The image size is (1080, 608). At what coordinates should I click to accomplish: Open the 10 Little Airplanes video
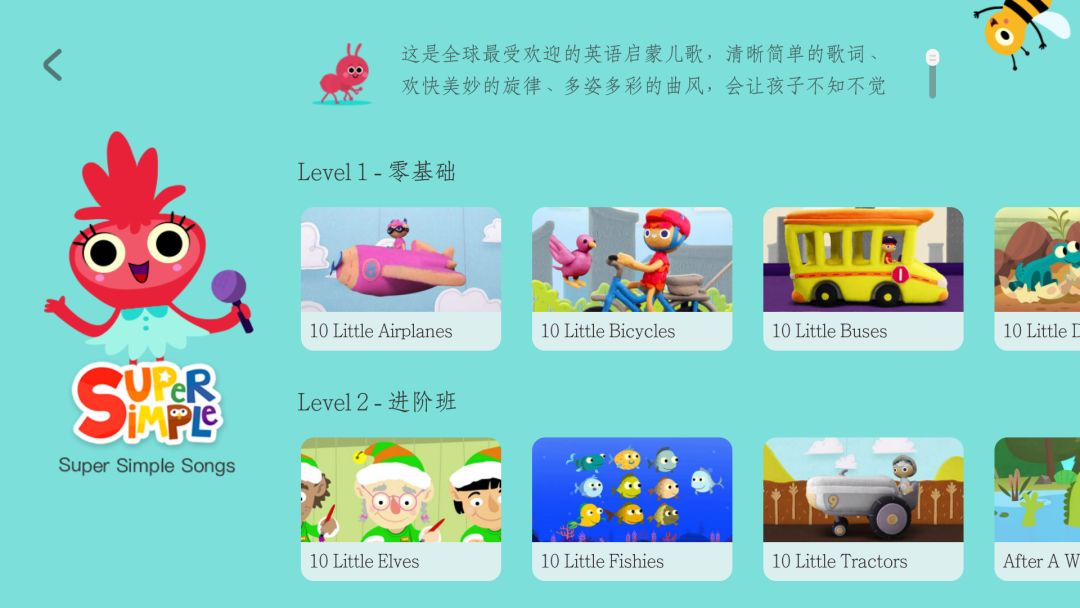pos(400,278)
